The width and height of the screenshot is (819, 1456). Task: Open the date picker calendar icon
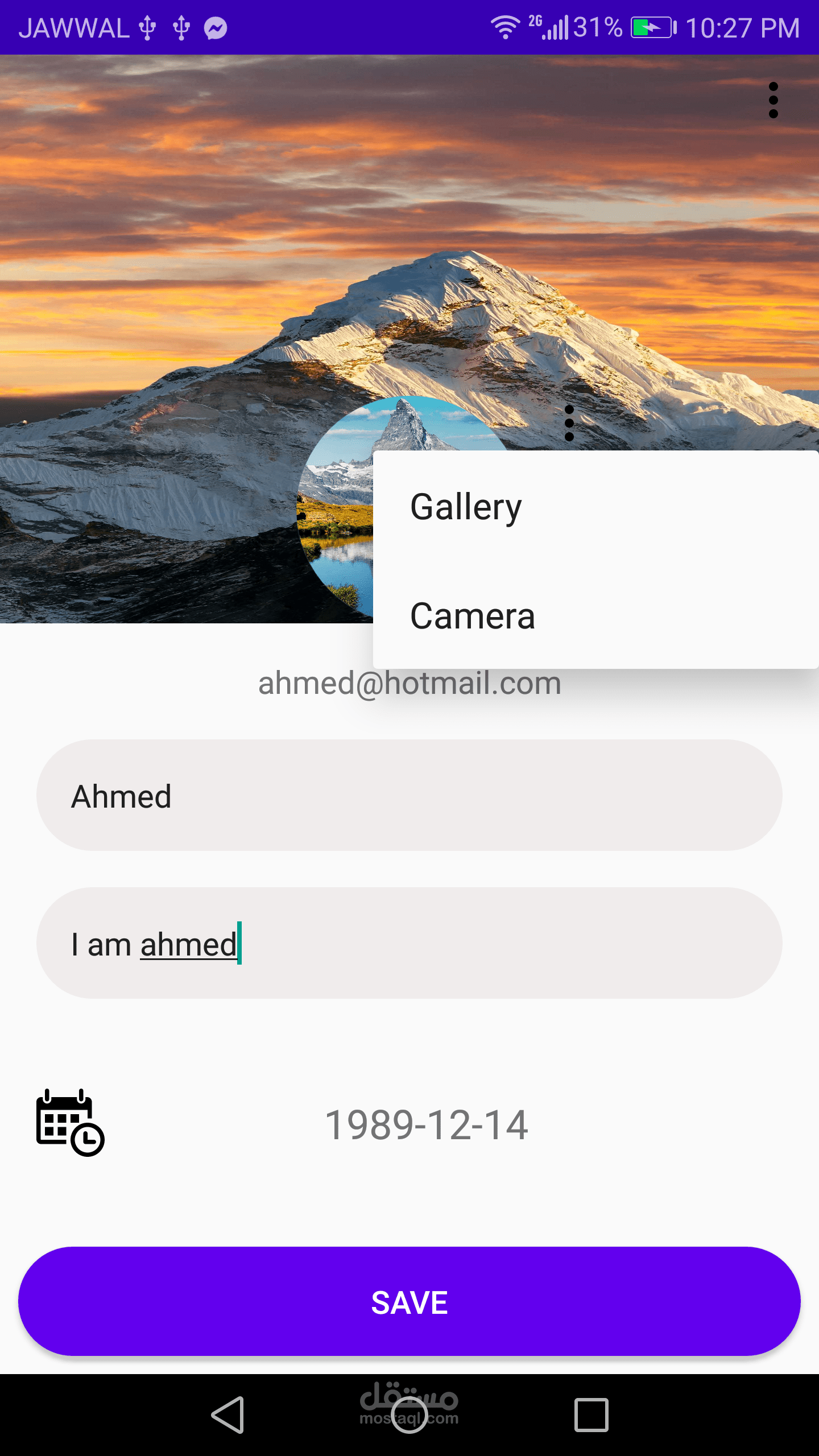(x=70, y=1123)
